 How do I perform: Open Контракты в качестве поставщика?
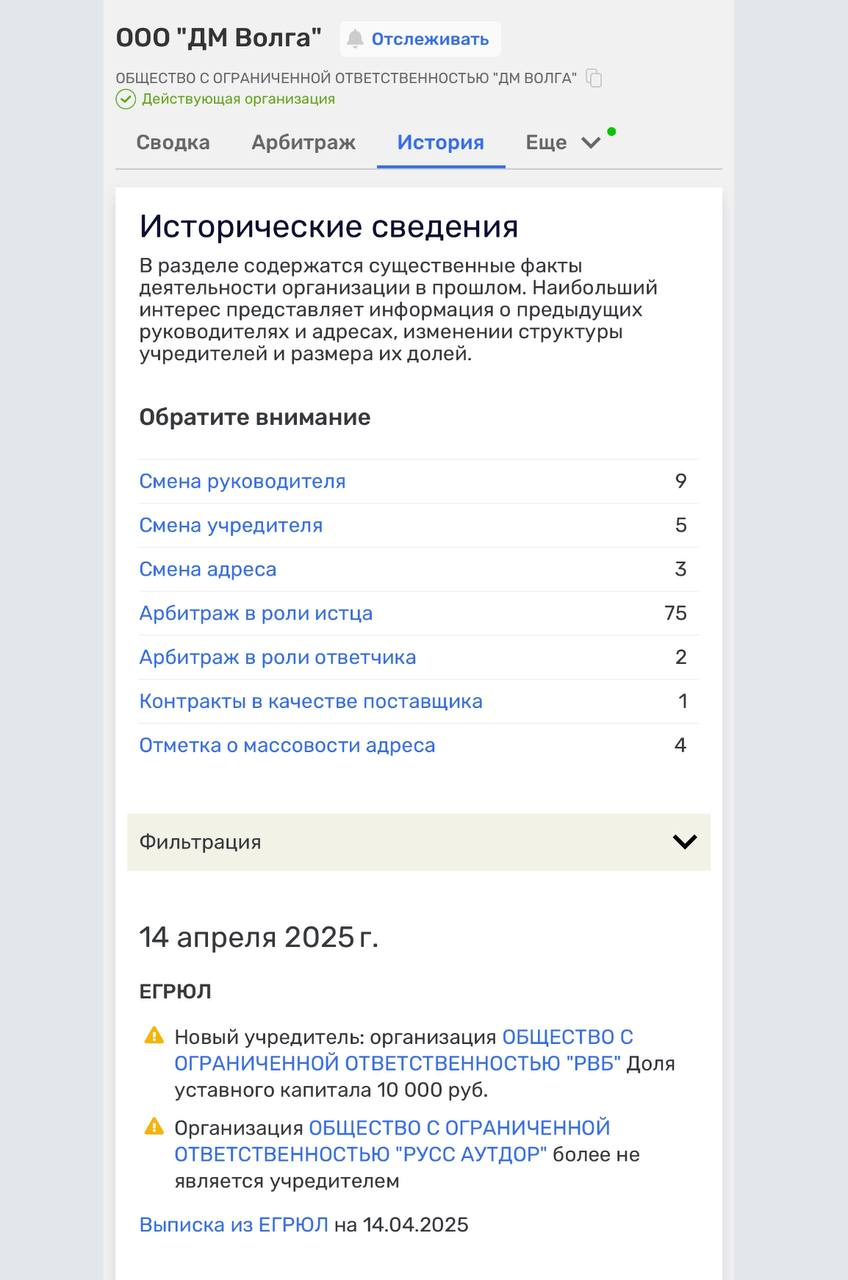(310, 701)
